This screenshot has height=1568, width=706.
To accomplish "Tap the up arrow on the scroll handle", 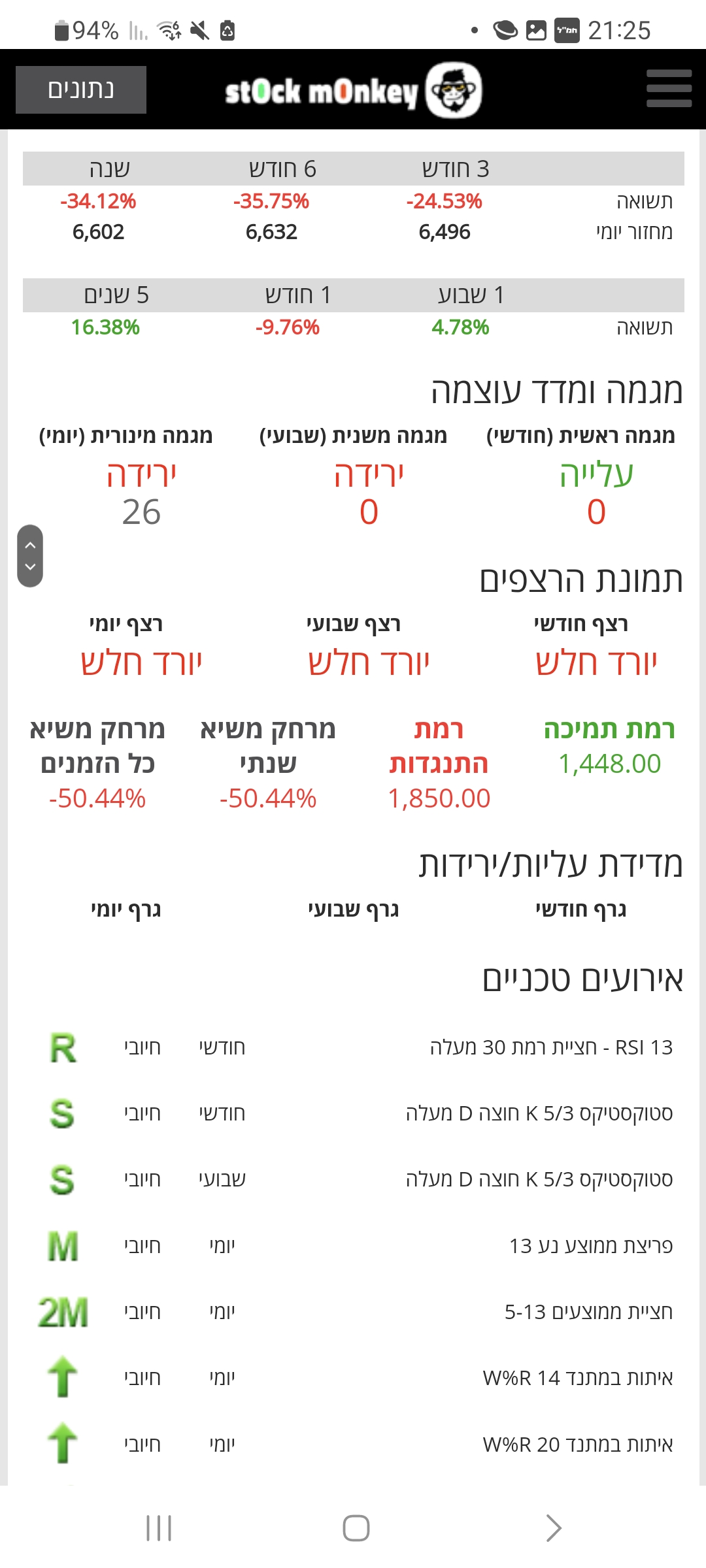I will (x=30, y=544).
